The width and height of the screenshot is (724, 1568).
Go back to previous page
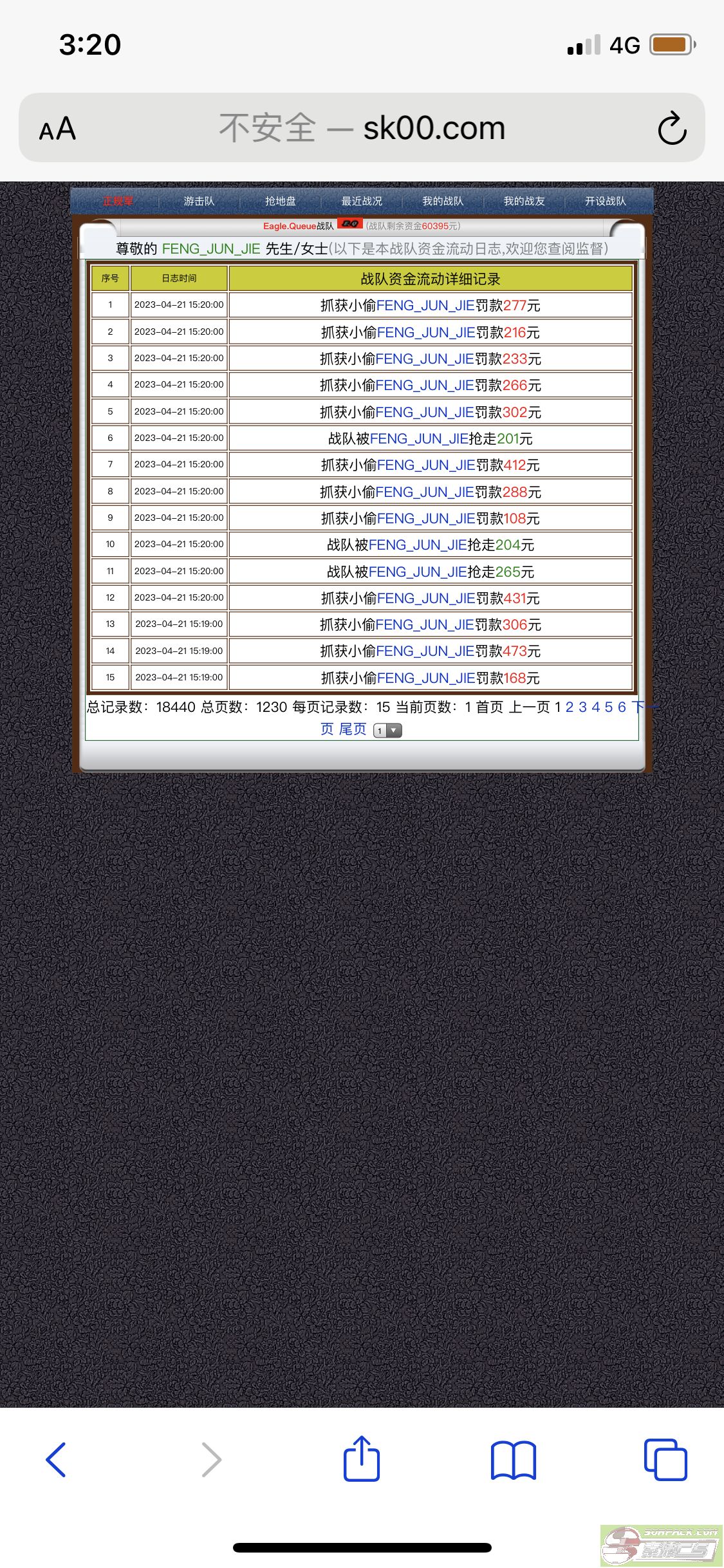56,1459
